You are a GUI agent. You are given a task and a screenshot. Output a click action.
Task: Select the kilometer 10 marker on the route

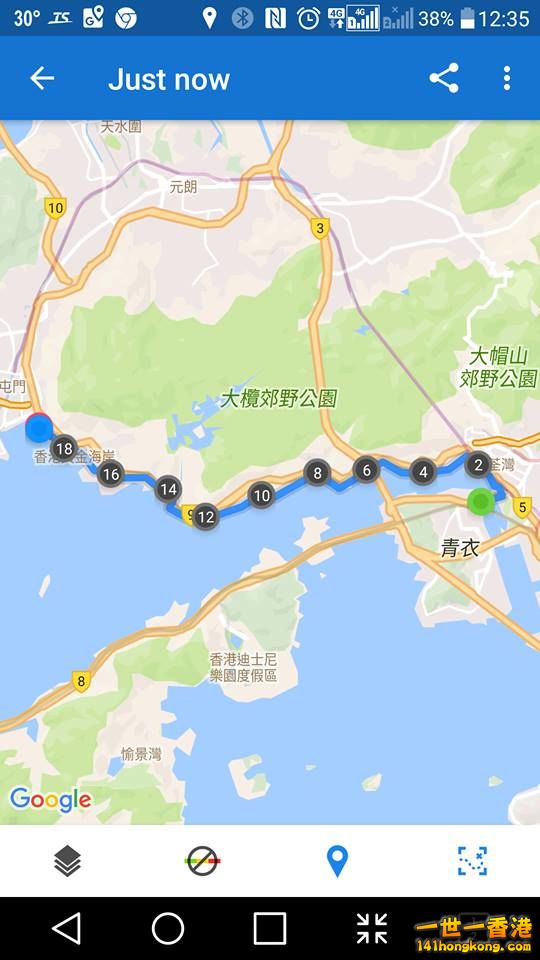pyautogui.click(x=261, y=495)
